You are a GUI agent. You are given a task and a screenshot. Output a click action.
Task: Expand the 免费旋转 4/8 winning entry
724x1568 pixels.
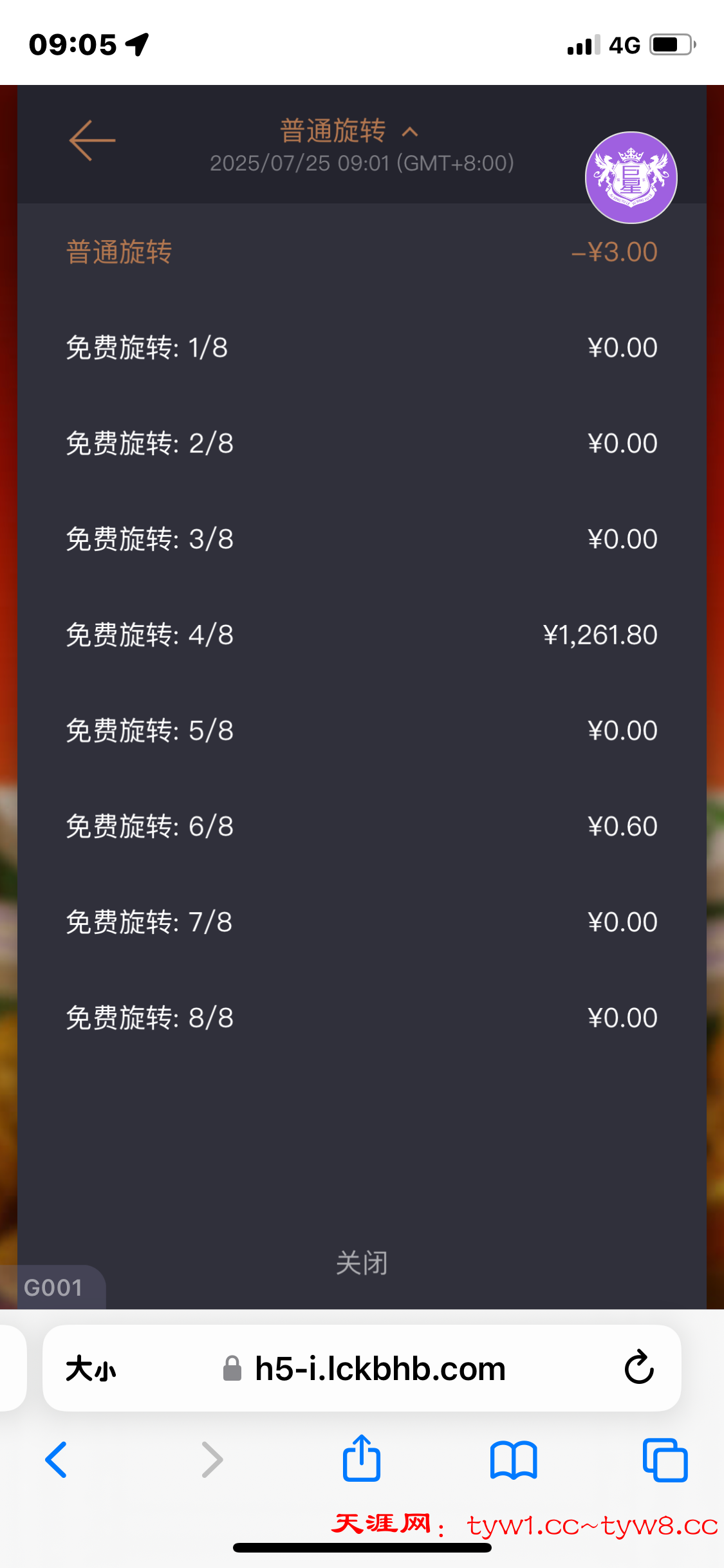point(362,634)
